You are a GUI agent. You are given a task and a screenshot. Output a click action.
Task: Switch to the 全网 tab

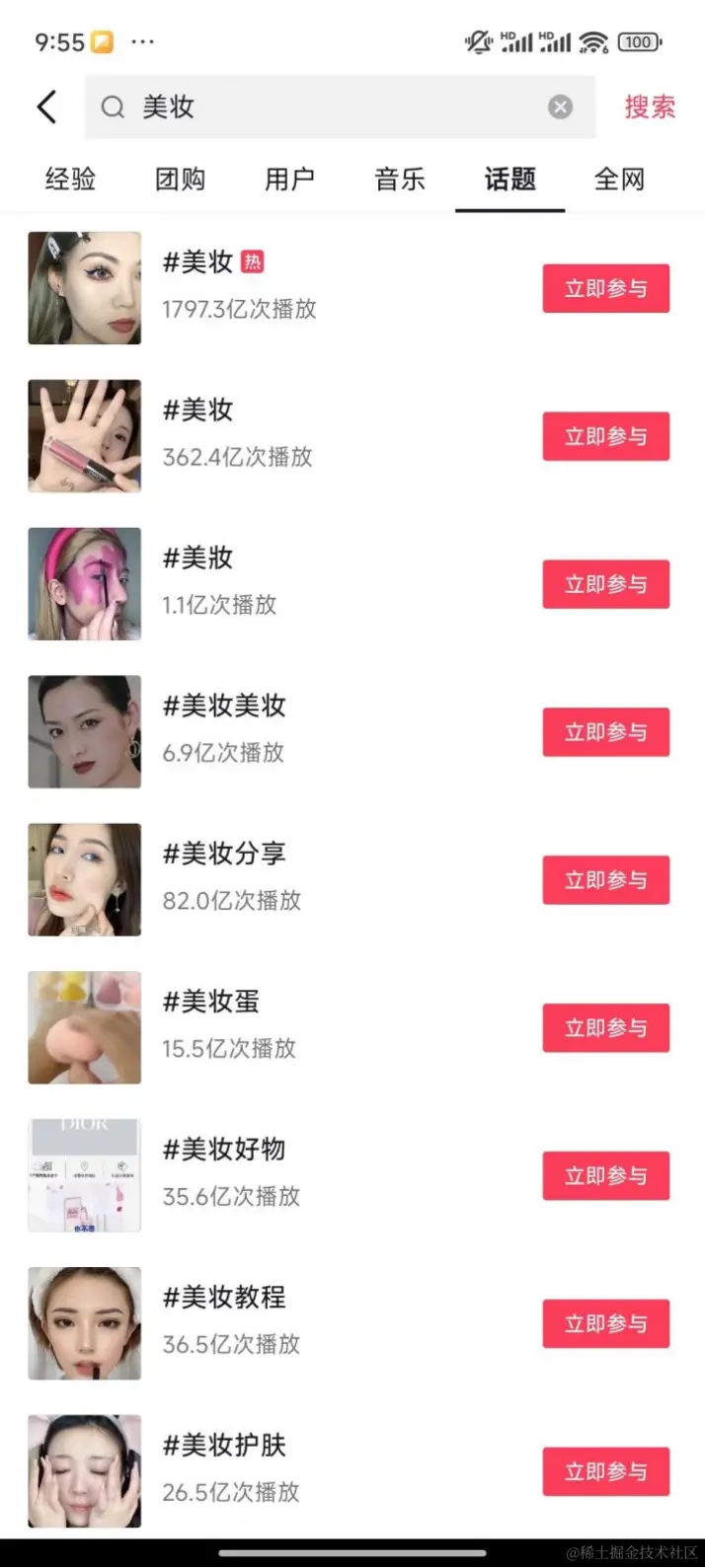[x=619, y=180]
